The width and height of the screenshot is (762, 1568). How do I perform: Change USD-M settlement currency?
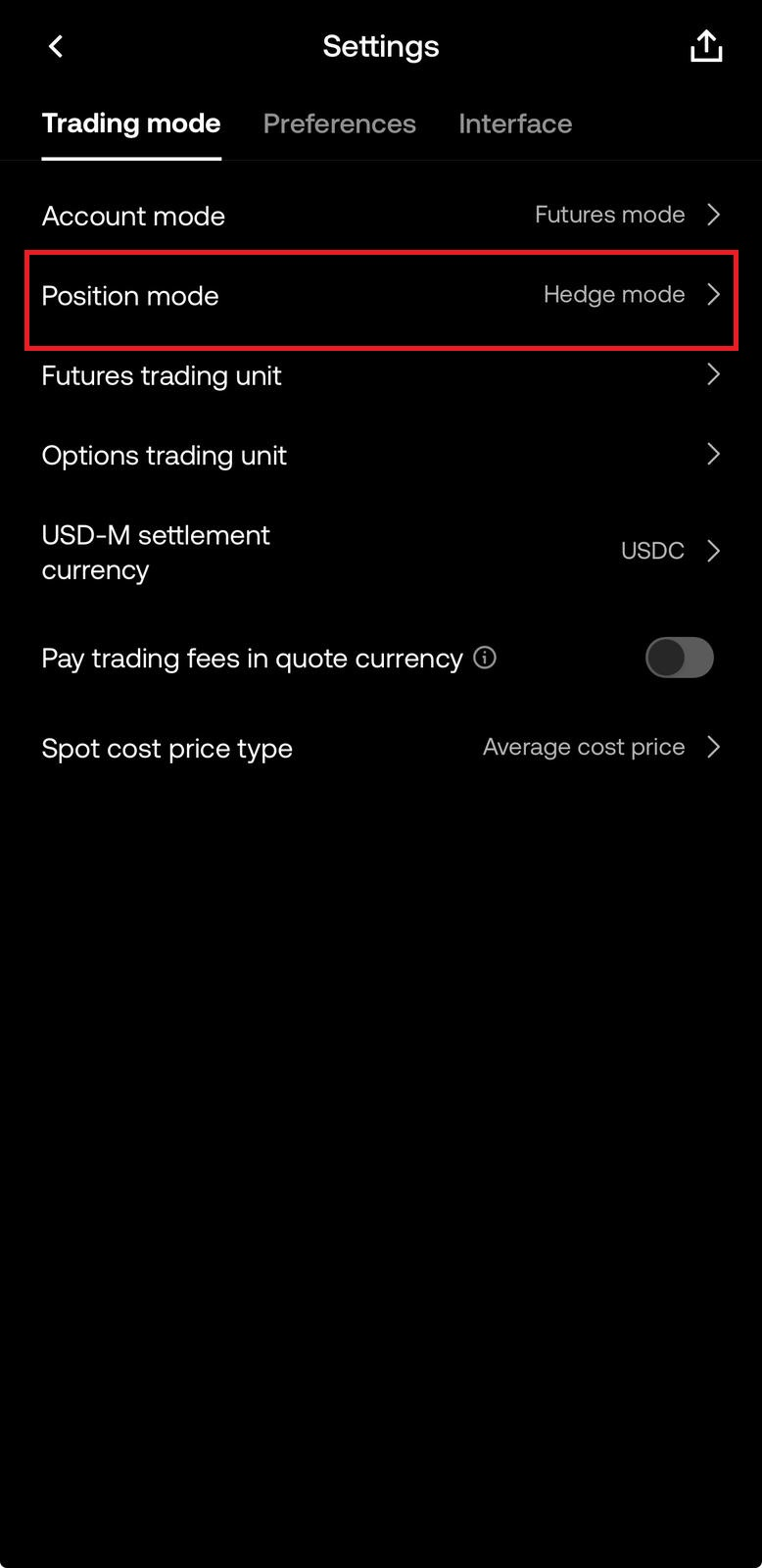point(381,552)
